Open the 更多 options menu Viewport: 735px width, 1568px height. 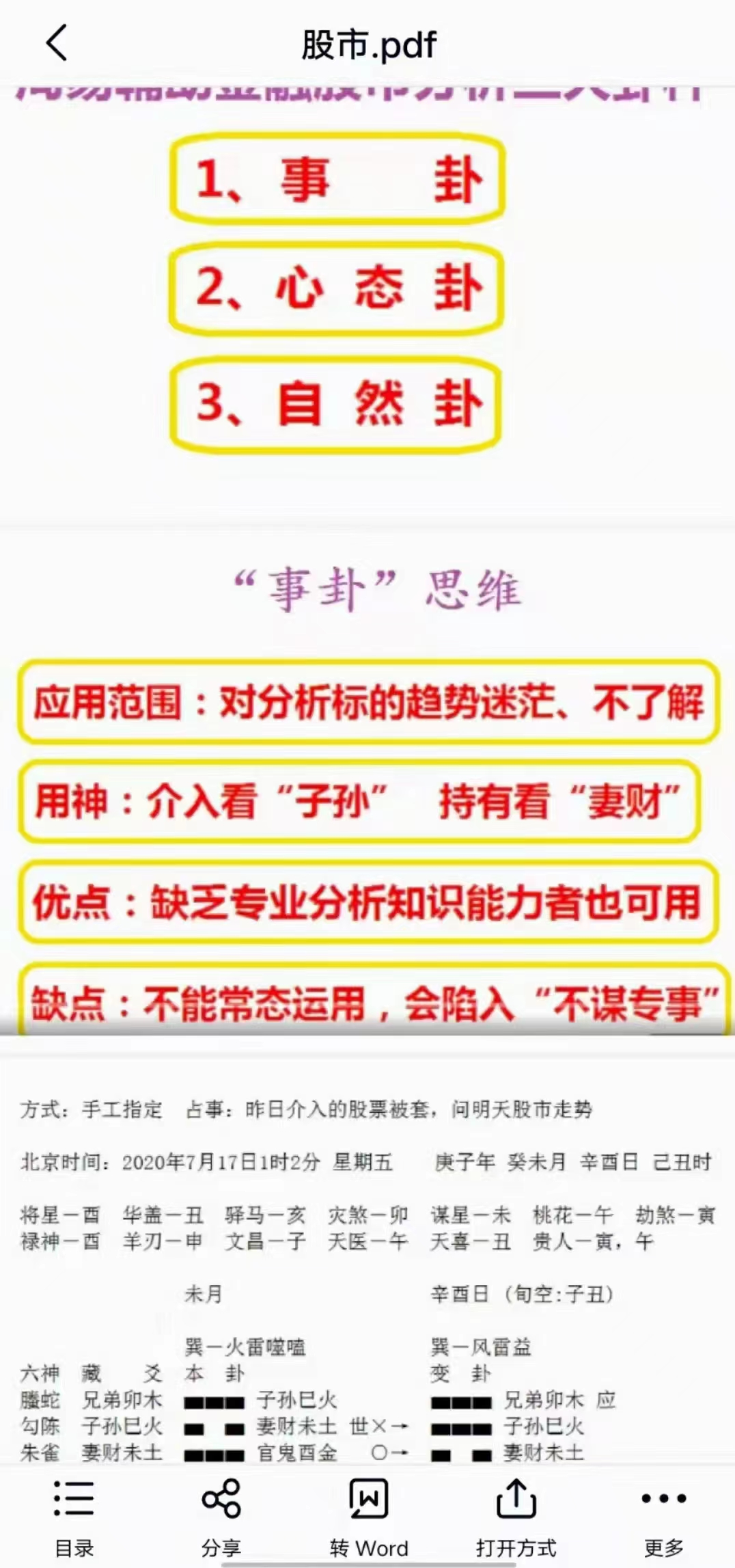[x=663, y=1513]
